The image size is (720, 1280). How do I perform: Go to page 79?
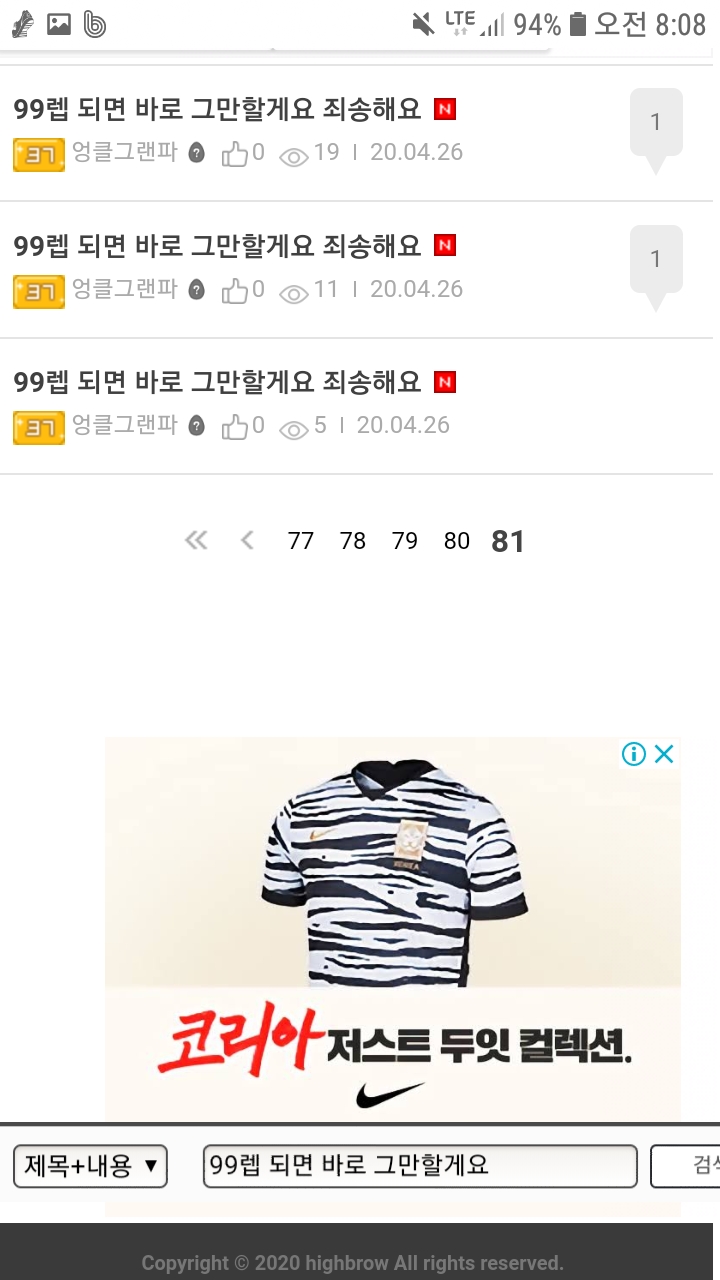coord(405,541)
